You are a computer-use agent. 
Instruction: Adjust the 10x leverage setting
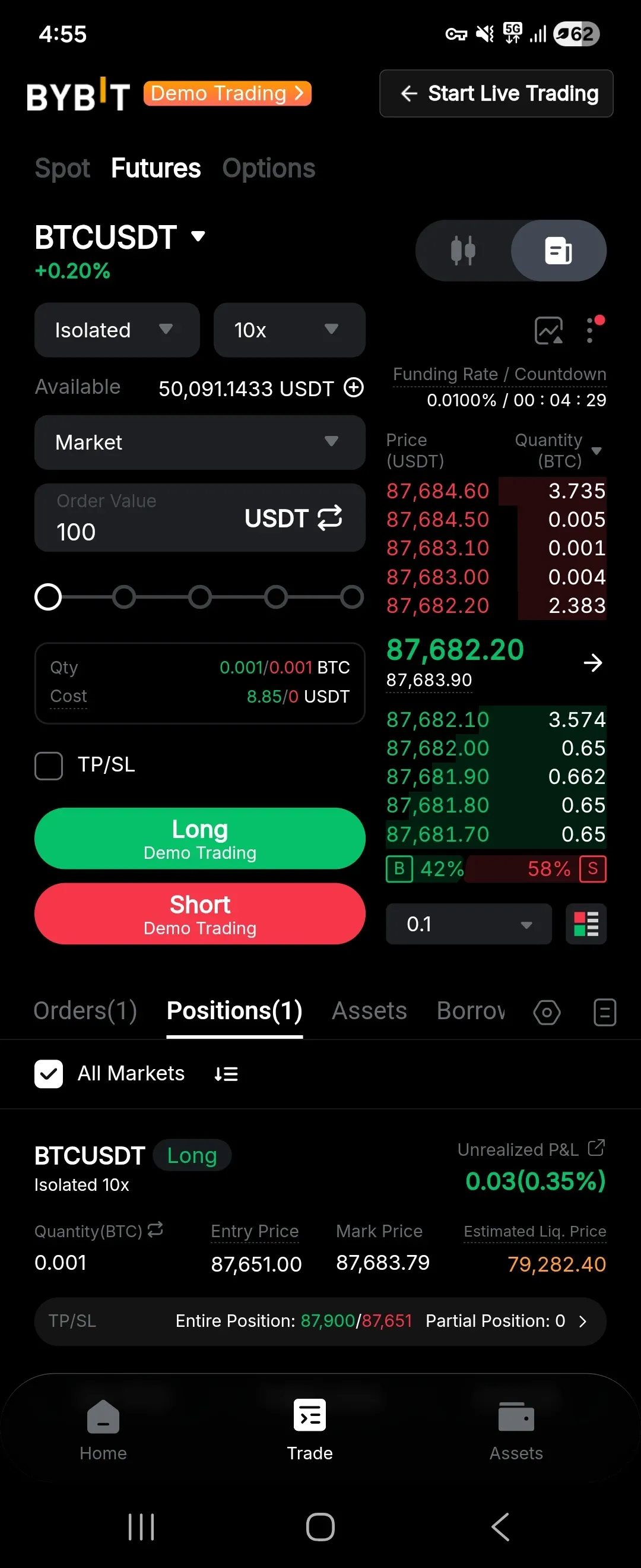[x=289, y=330]
